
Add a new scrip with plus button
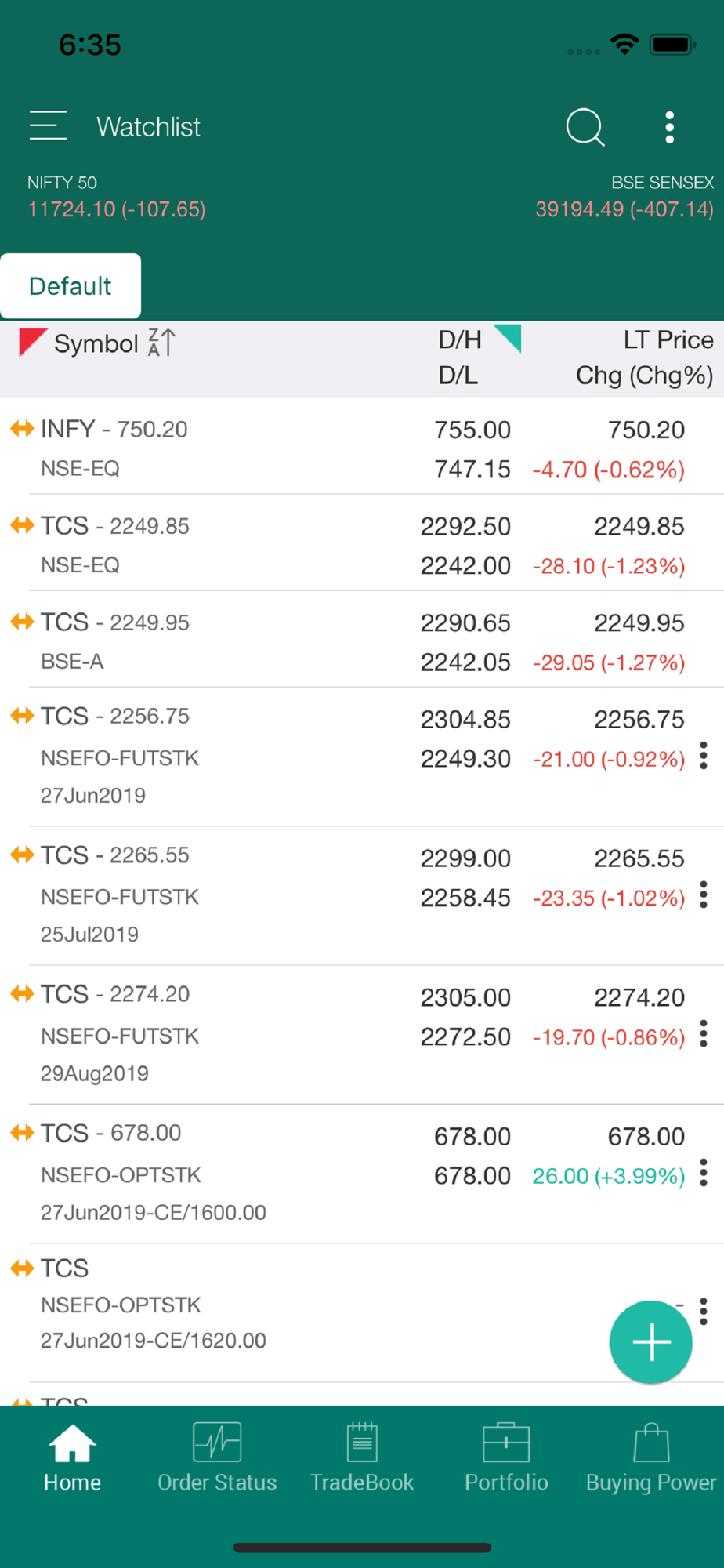(x=651, y=1342)
